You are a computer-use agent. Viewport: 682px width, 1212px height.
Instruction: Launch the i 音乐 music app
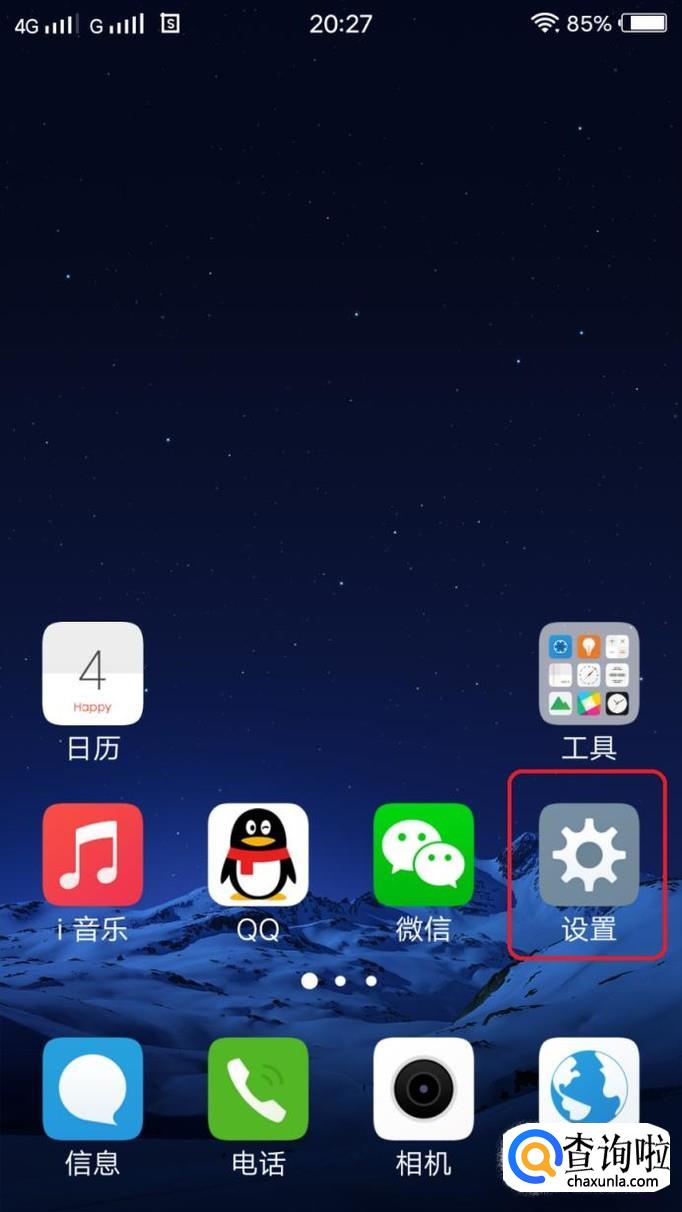pos(92,854)
